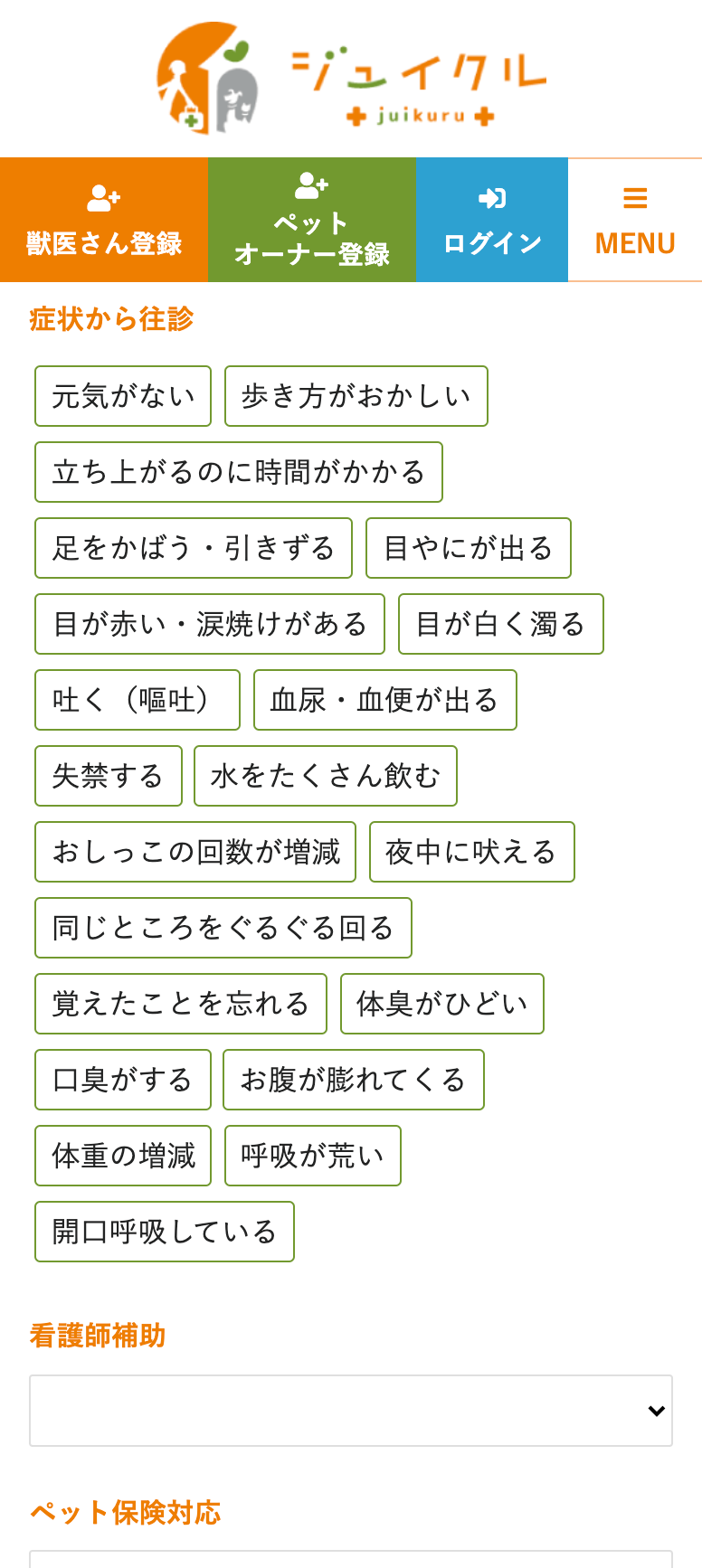Tap the ジュイクル logo to go home
Image resolution: width=702 pixels, height=1568 pixels.
[x=351, y=80]
